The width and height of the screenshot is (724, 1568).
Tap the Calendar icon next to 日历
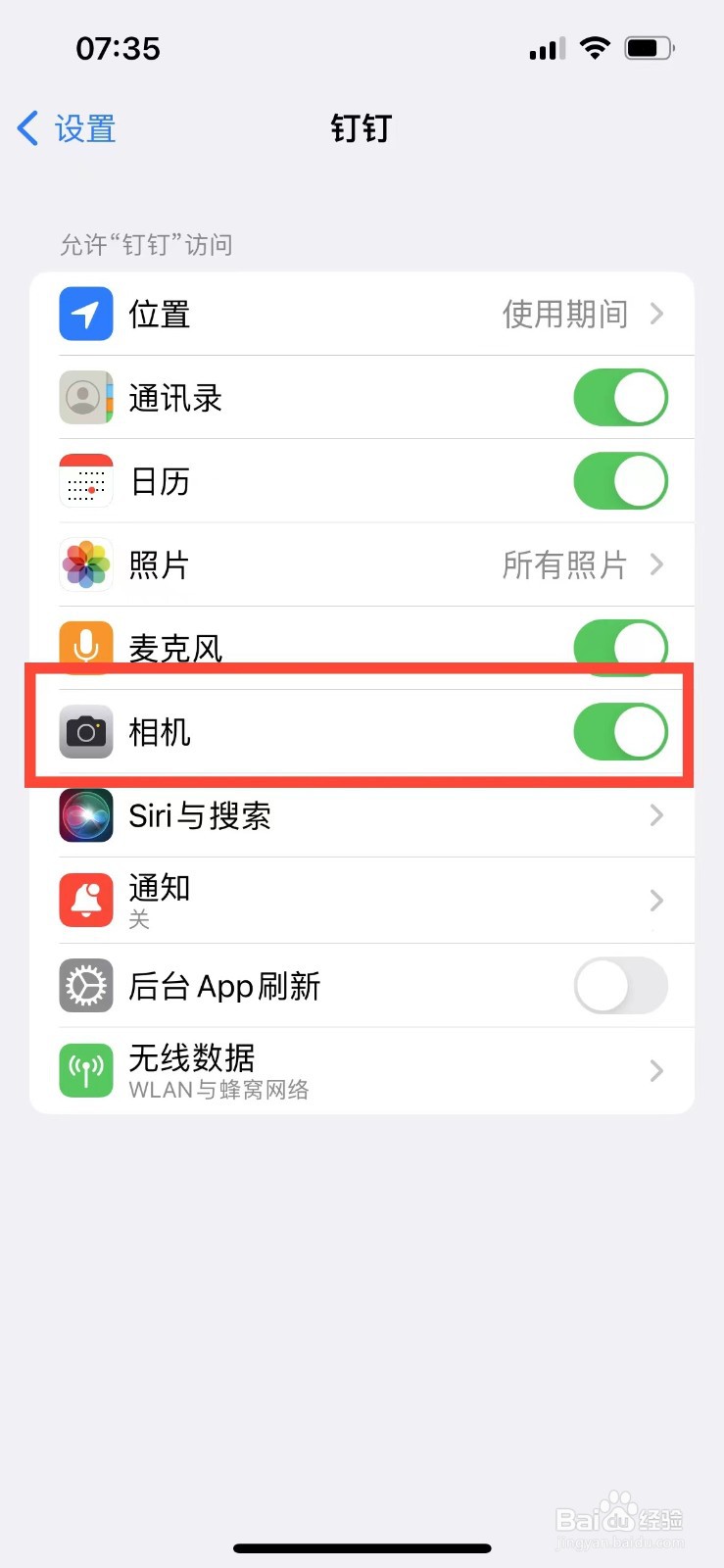click(x=85, y=481)
